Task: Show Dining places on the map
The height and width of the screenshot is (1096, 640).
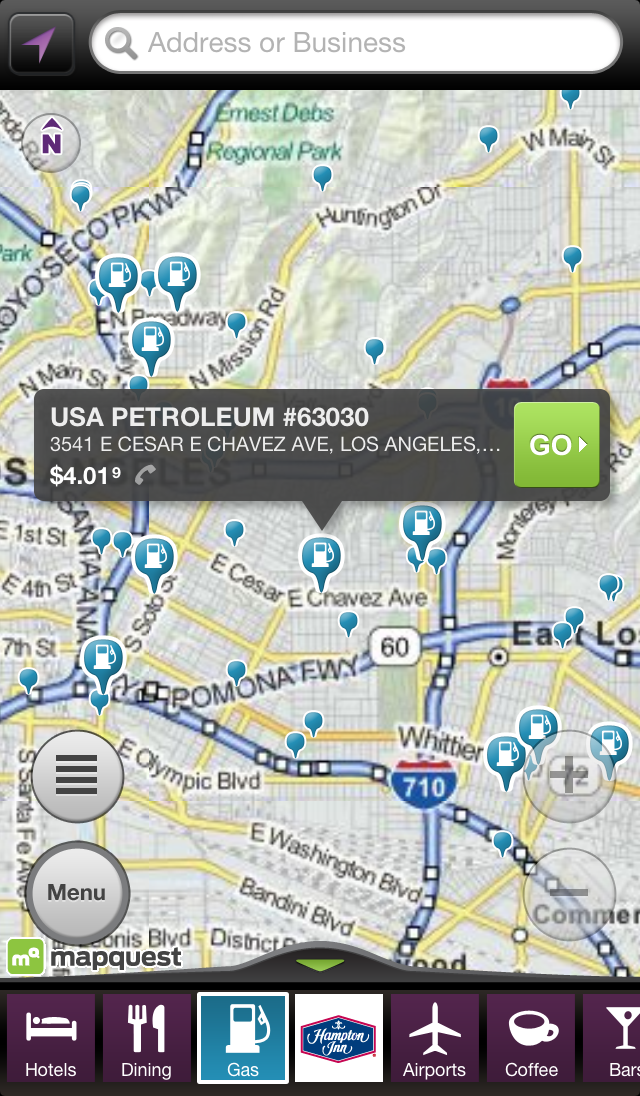Action: [147, 1038]
